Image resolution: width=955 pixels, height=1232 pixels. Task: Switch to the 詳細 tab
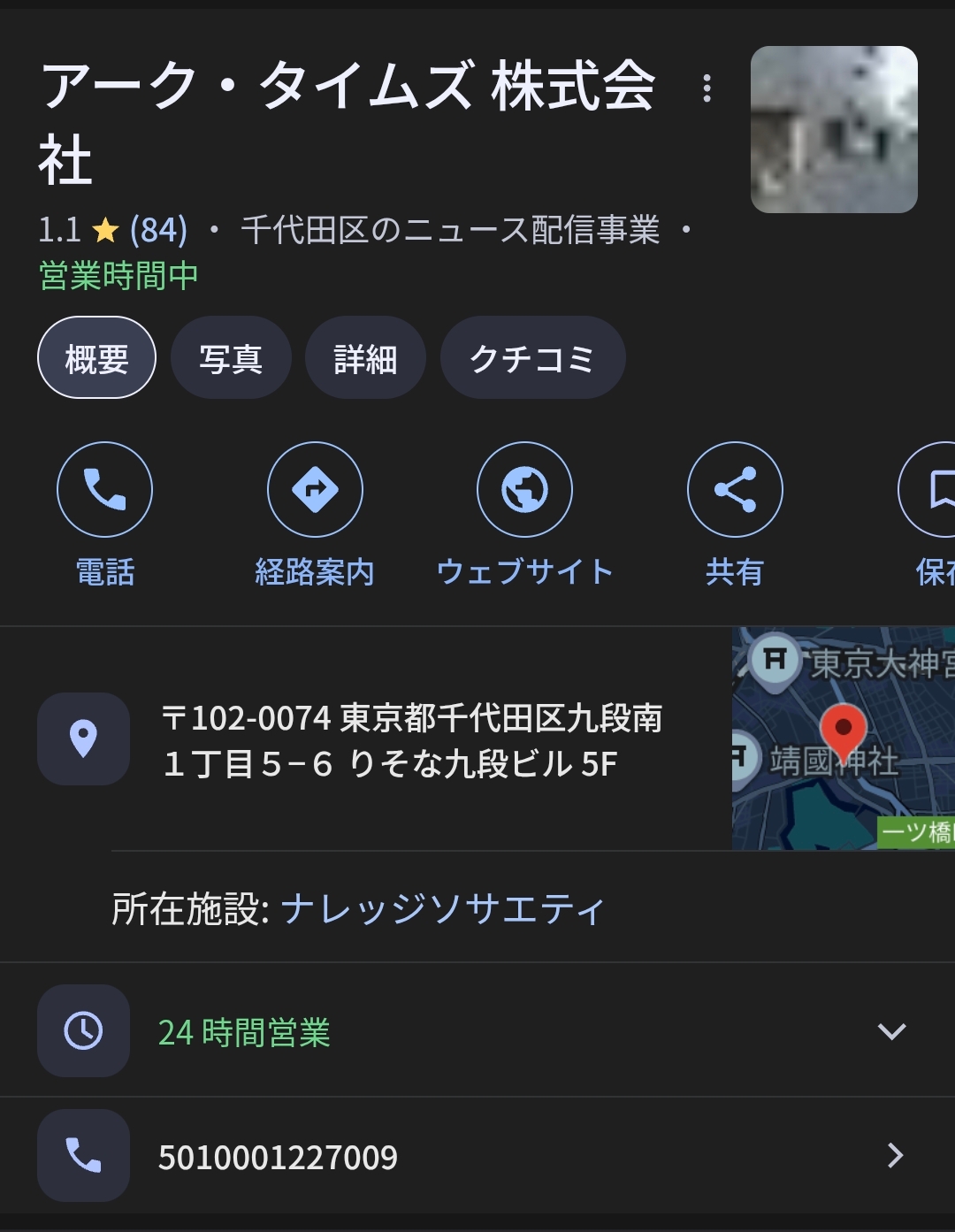[365, 358]
